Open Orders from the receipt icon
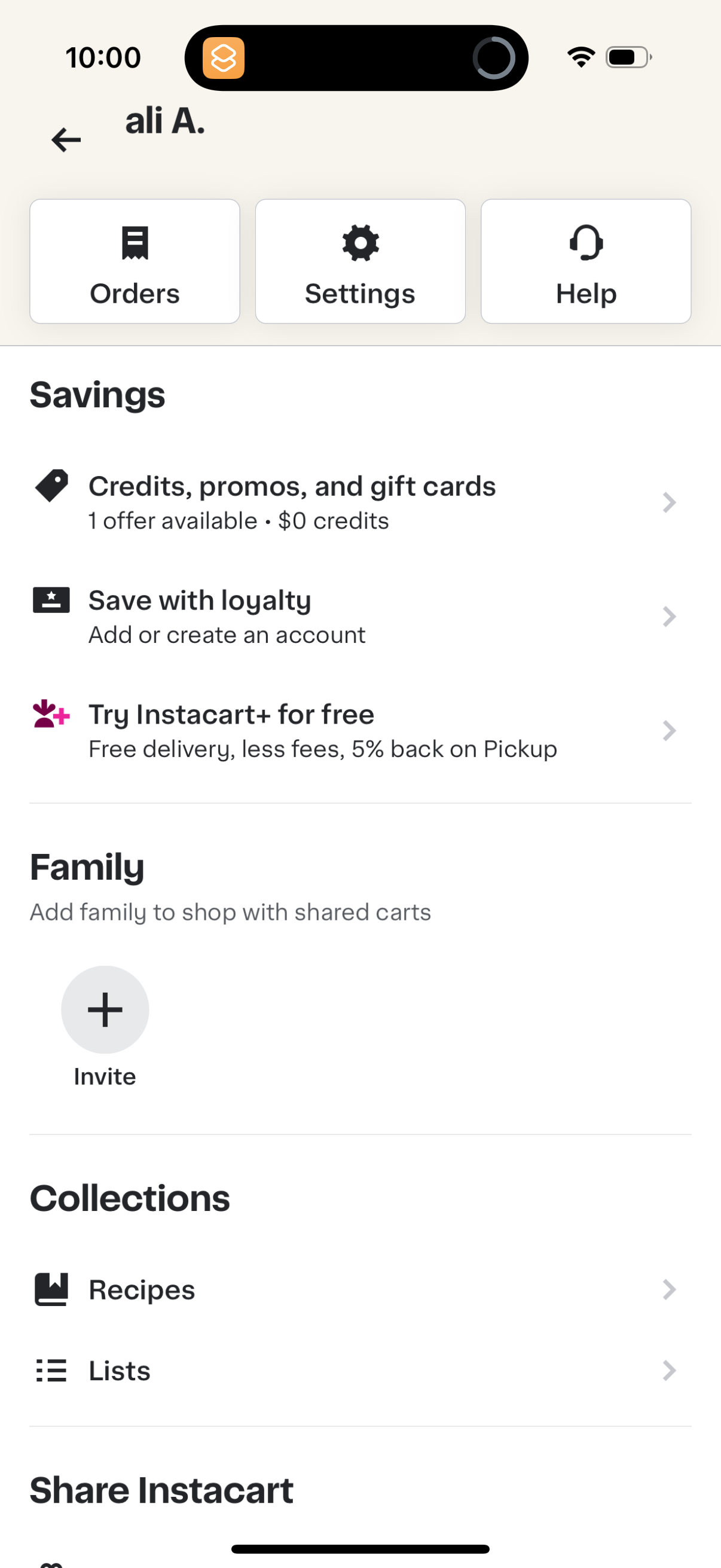This screenshot has width=721, height=1568. 134,243
